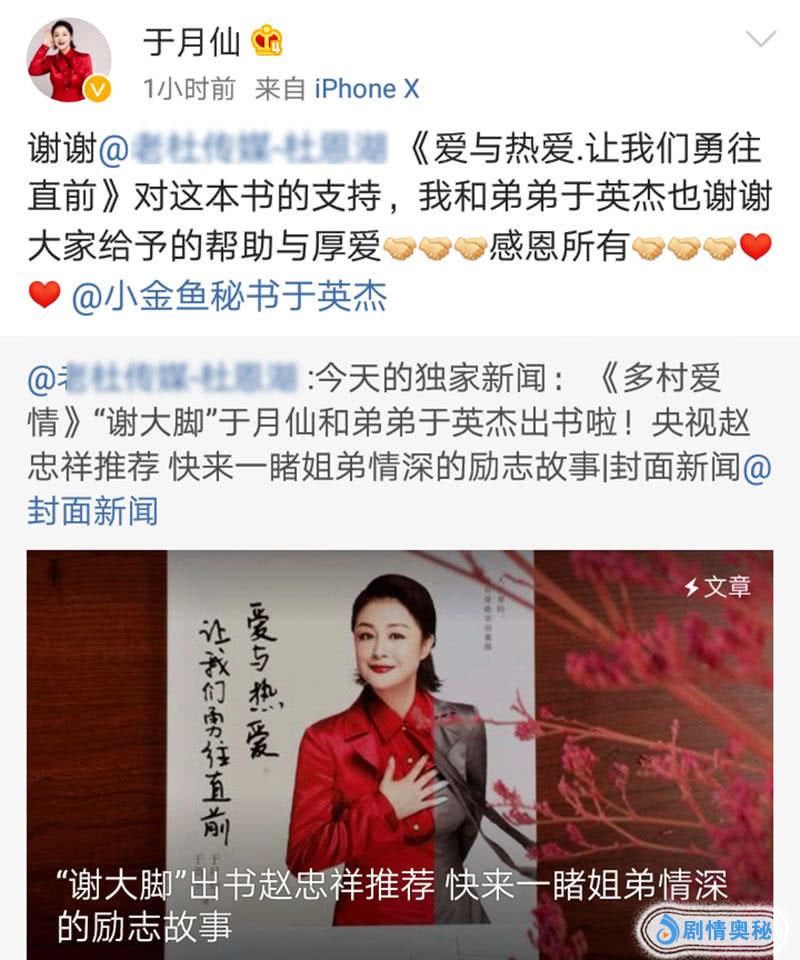The width and height of the screenshot is (800, 960).
Task: Open 于月仙's profile picture
Action: 68,60
